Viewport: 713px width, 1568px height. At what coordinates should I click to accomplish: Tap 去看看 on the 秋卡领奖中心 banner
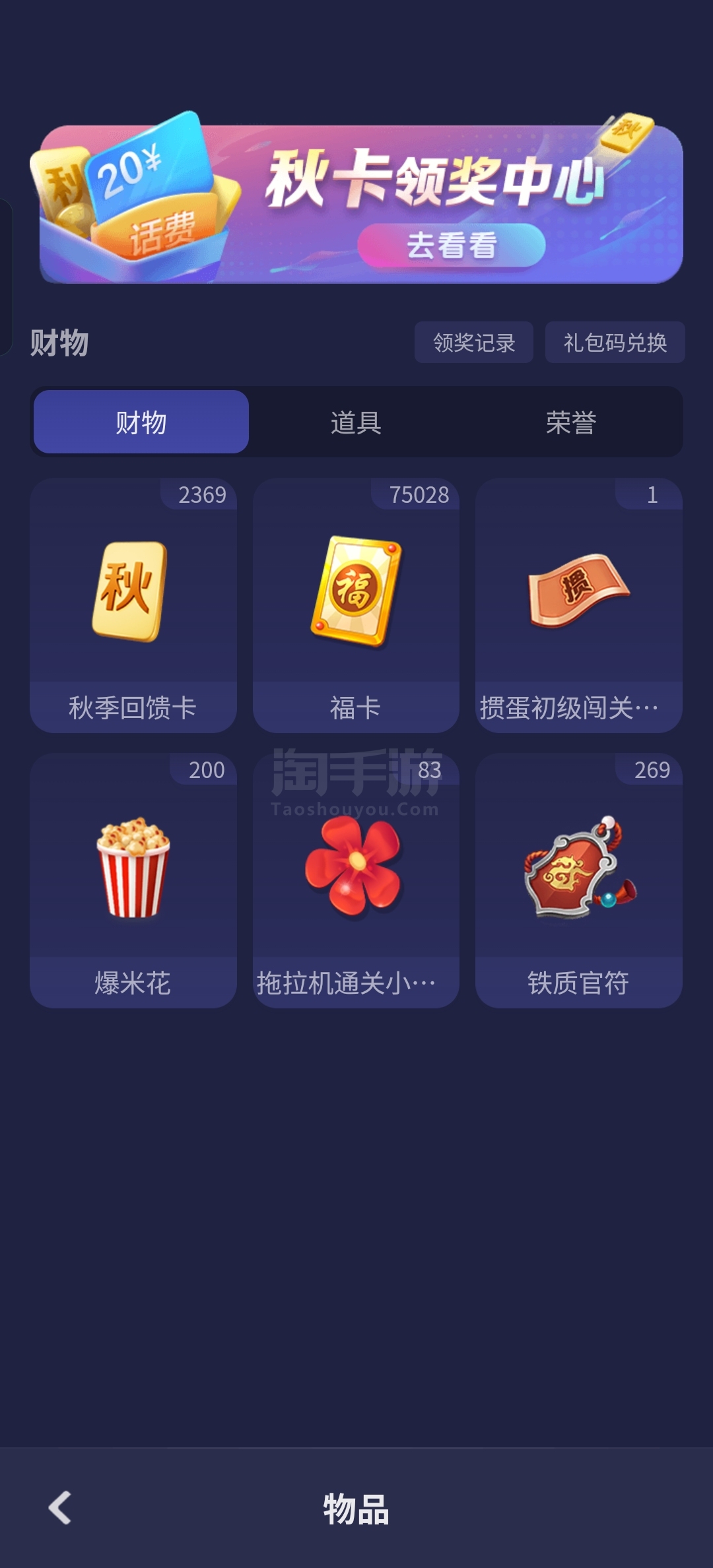click(452, 245)
